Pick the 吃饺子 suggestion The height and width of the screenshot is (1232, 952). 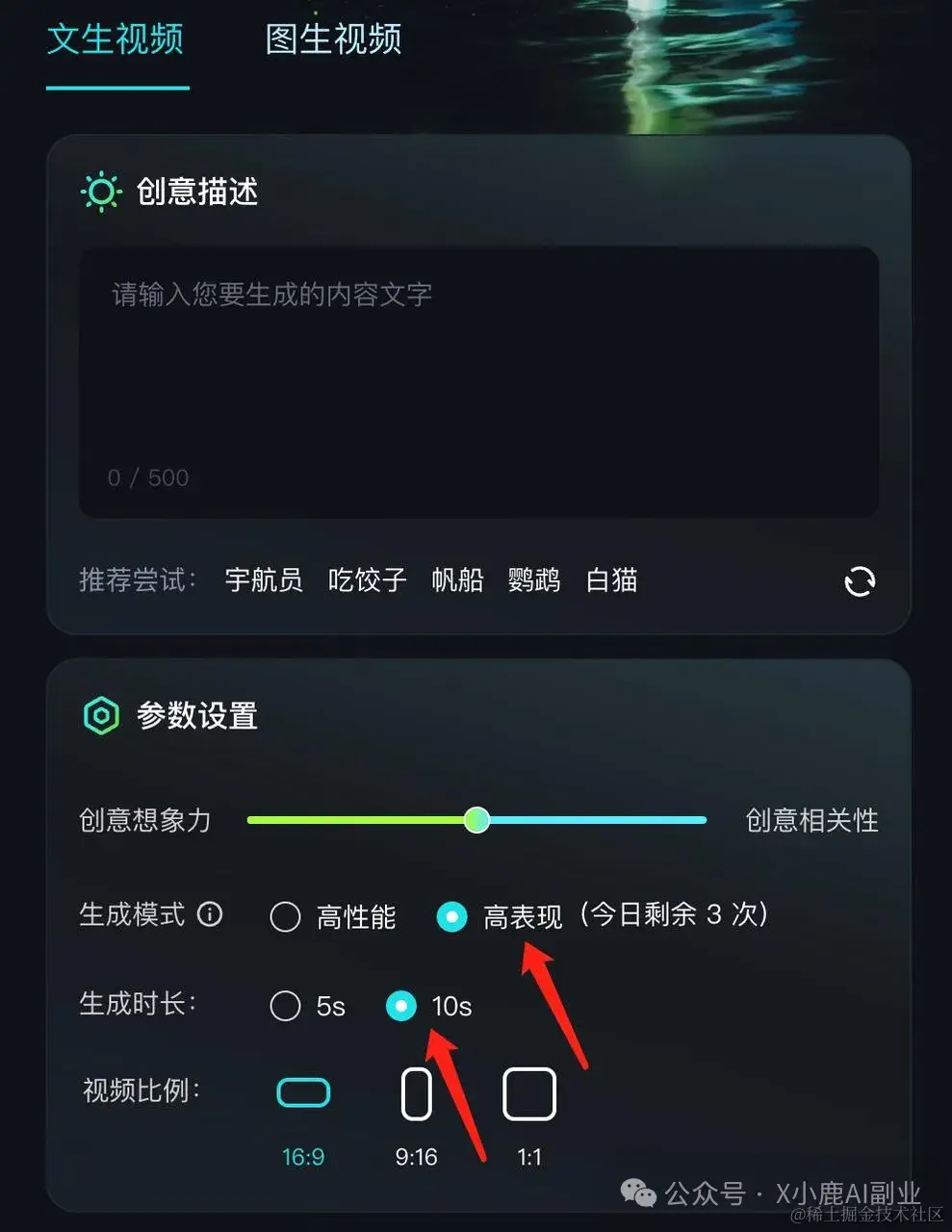click(x=367, y=580)
